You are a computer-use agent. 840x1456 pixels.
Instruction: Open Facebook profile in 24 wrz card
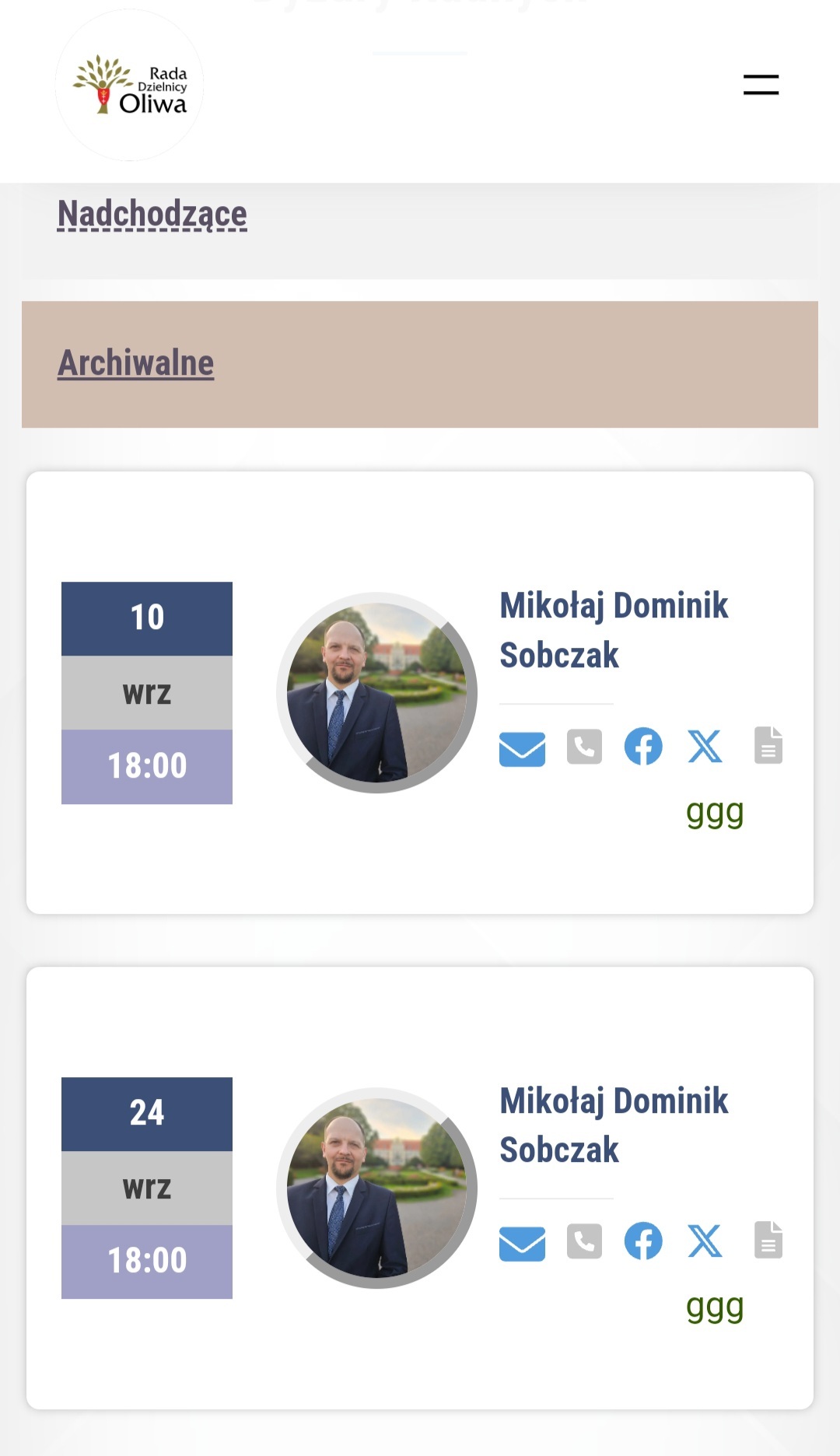(643, 1241)
